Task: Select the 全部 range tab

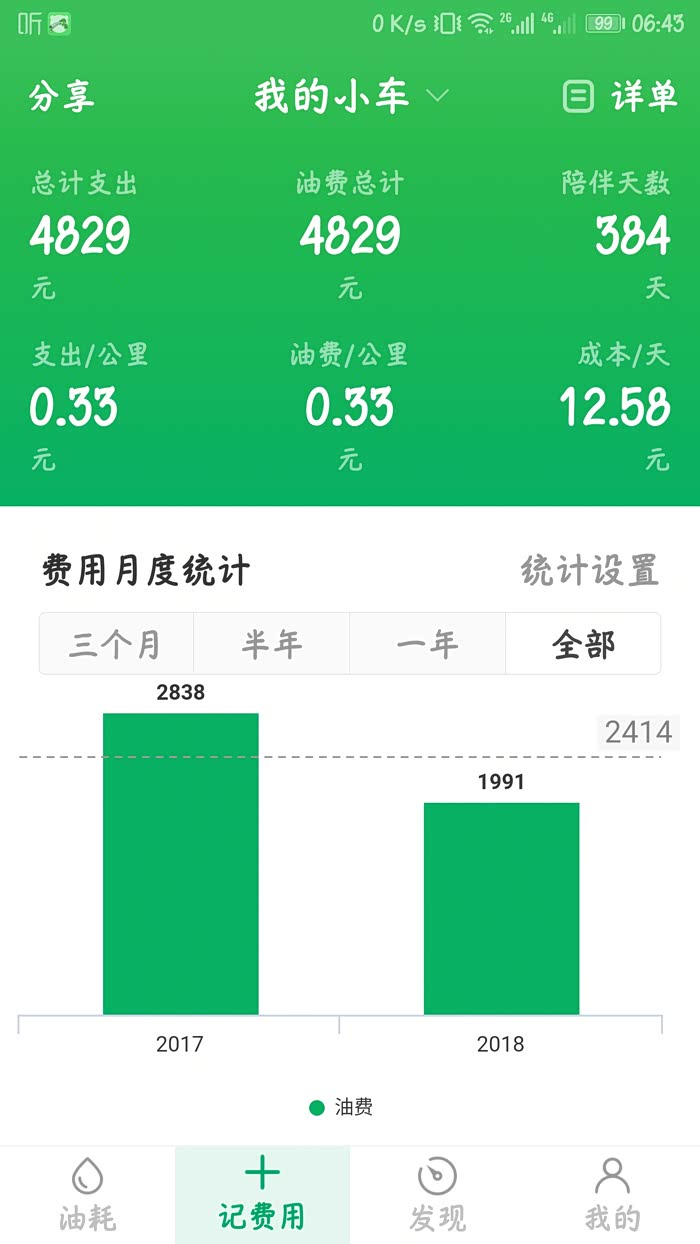Action: coord(583,644)
